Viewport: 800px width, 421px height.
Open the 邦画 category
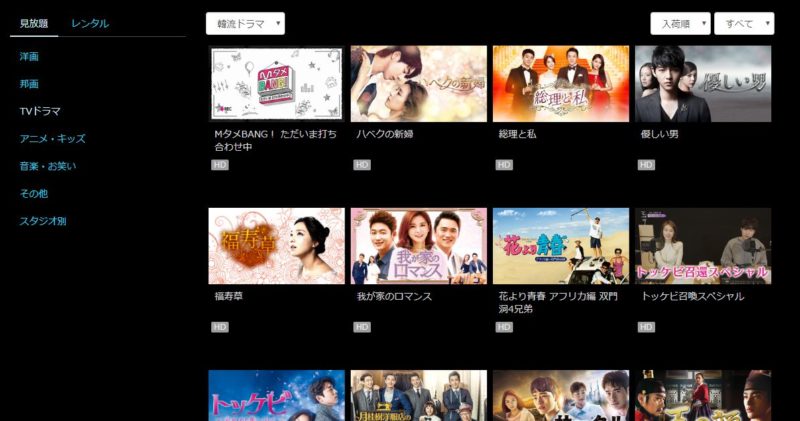click(x=29, y=84)
